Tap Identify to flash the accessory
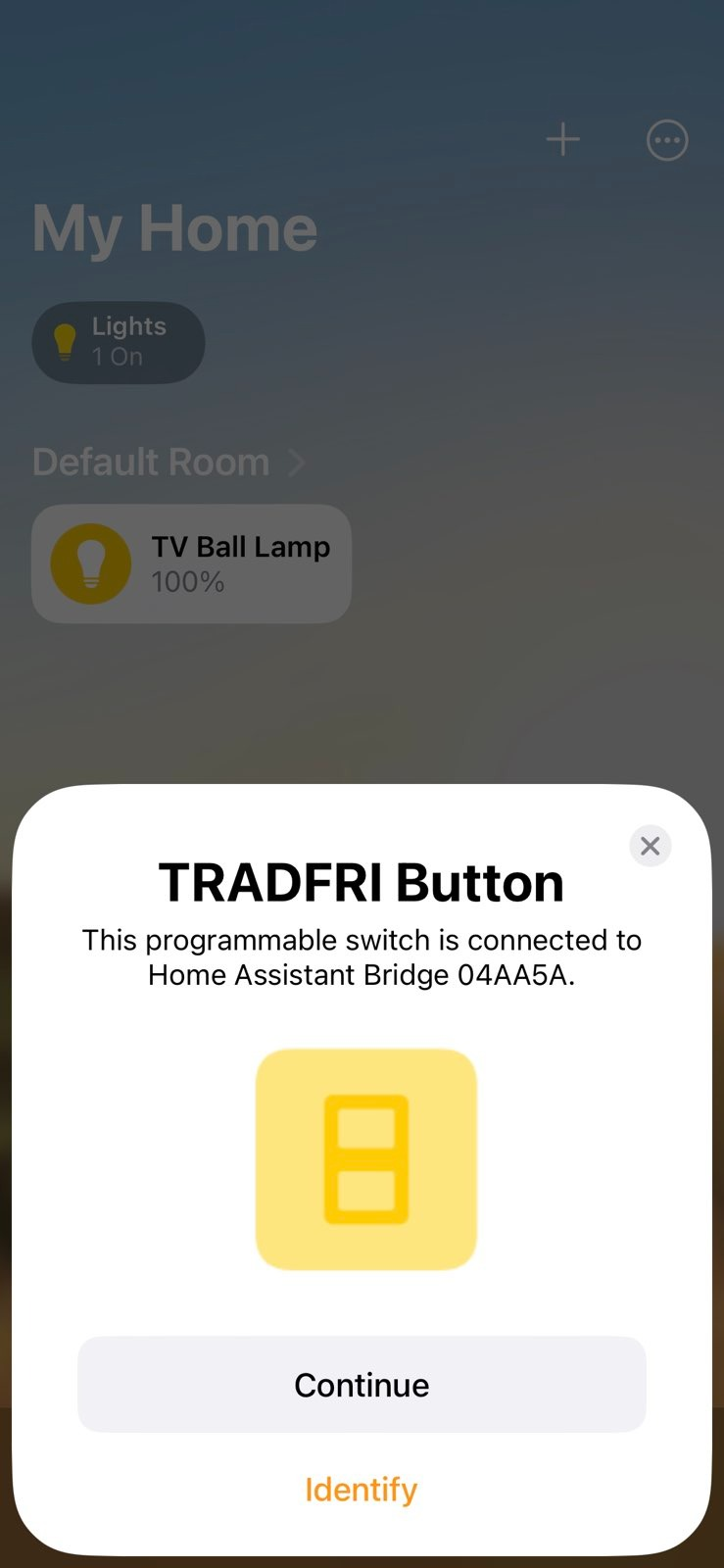The image size is (724, 1568). pyautogui.click(x=361, y=1489)
